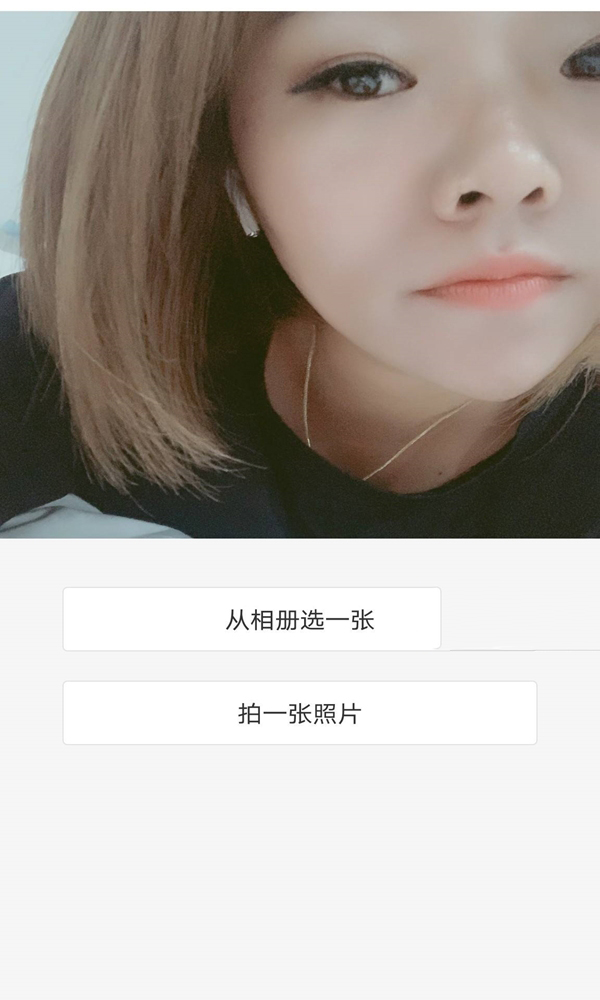
Task: Tap 拍一张照片 to take a photo
Action: pos(300,713)
